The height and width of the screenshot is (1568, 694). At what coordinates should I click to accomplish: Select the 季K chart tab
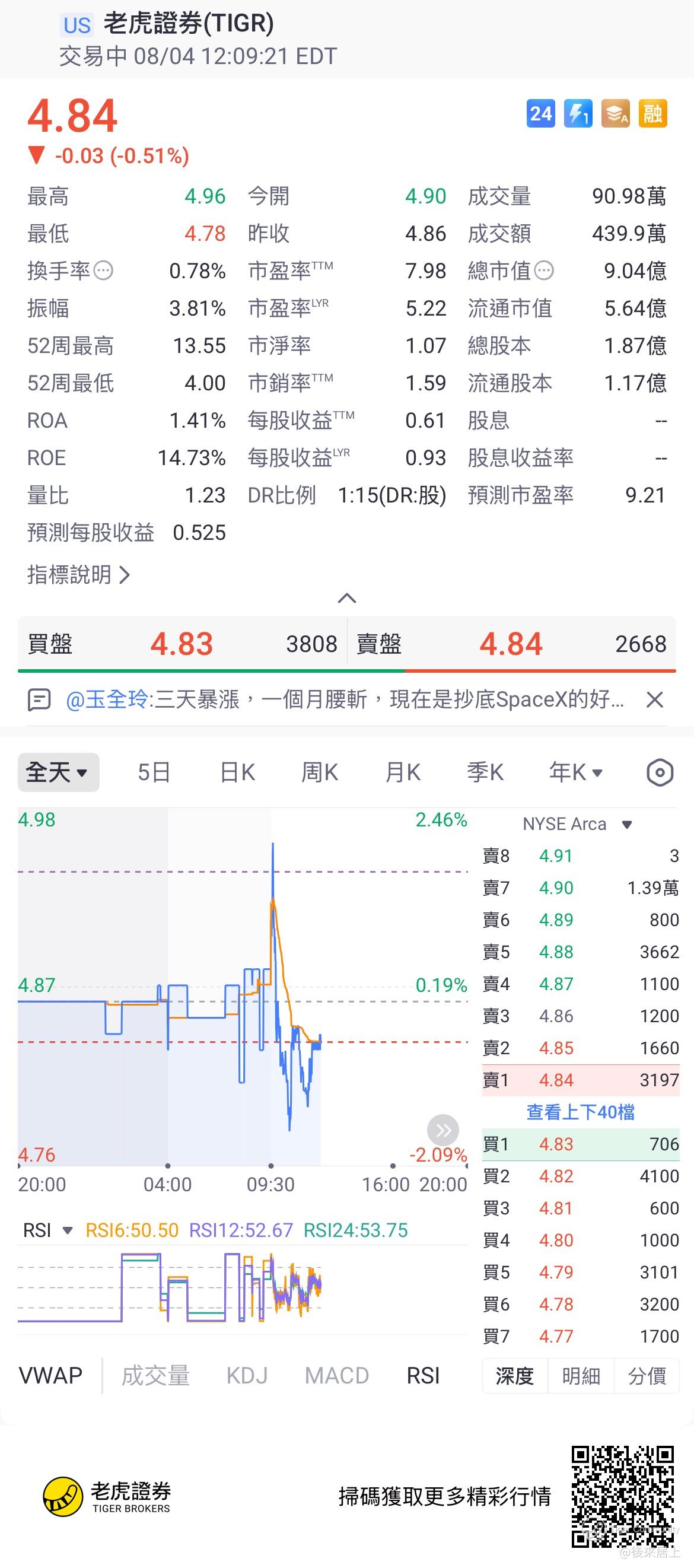click(x=485, y=772)
